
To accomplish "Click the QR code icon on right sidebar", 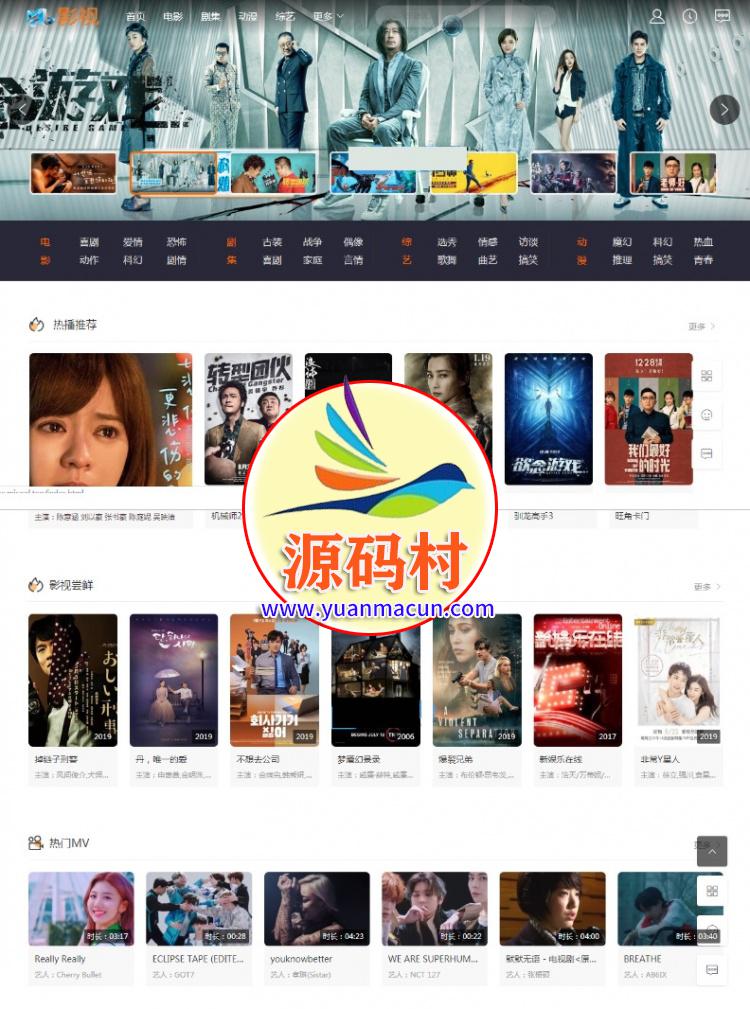I will click(x=708, y=376).
